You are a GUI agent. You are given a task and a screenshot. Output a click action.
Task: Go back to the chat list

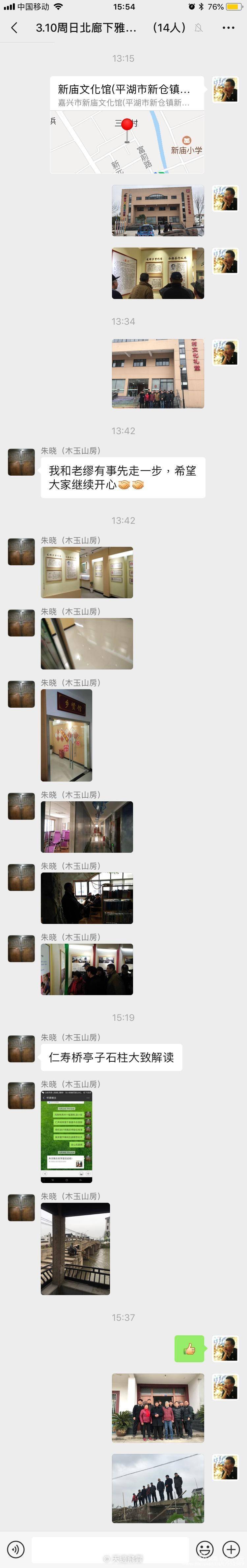tap(14, 28)
